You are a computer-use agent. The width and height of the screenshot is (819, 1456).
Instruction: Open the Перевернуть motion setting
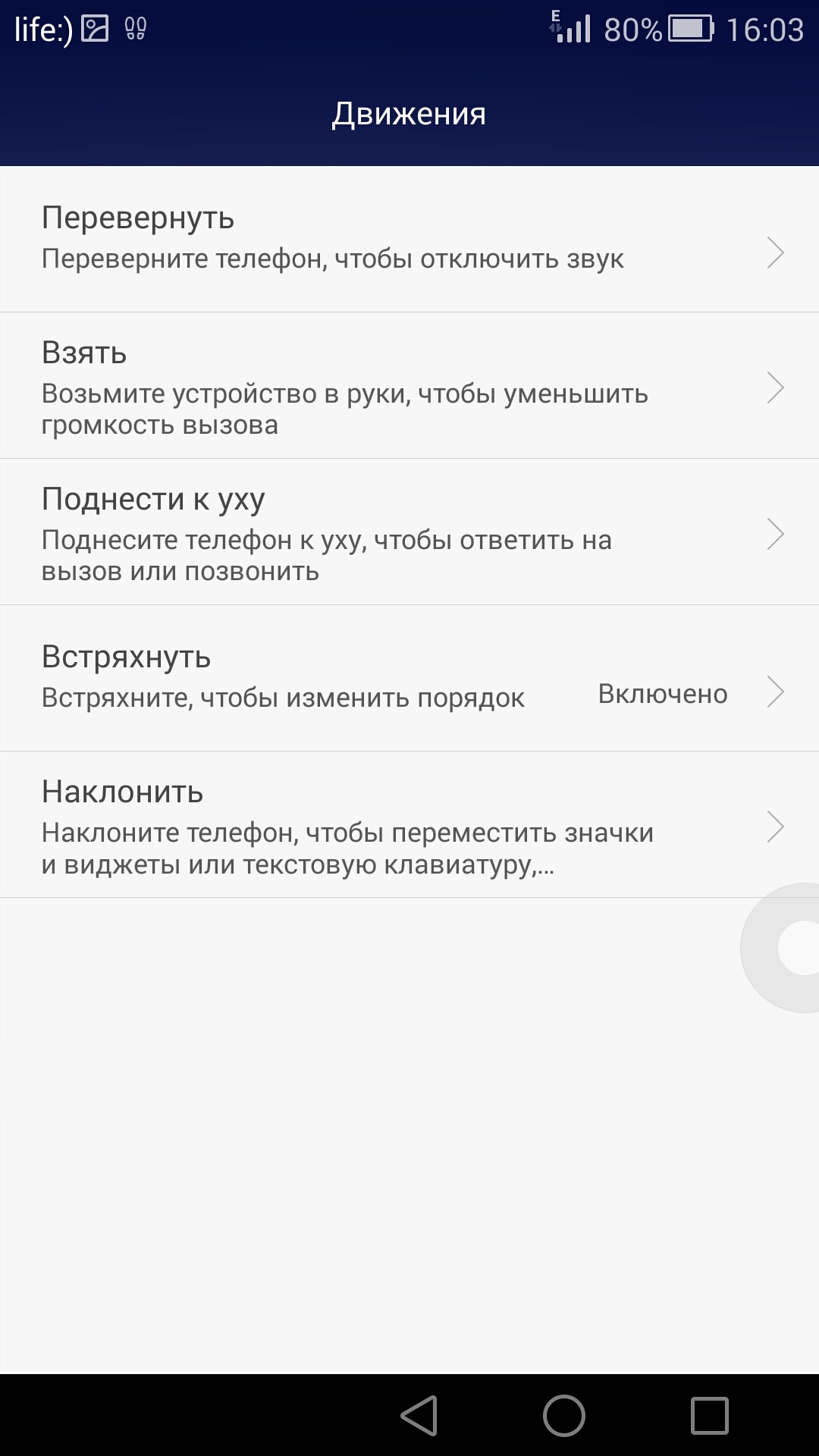tap(409, 239)
